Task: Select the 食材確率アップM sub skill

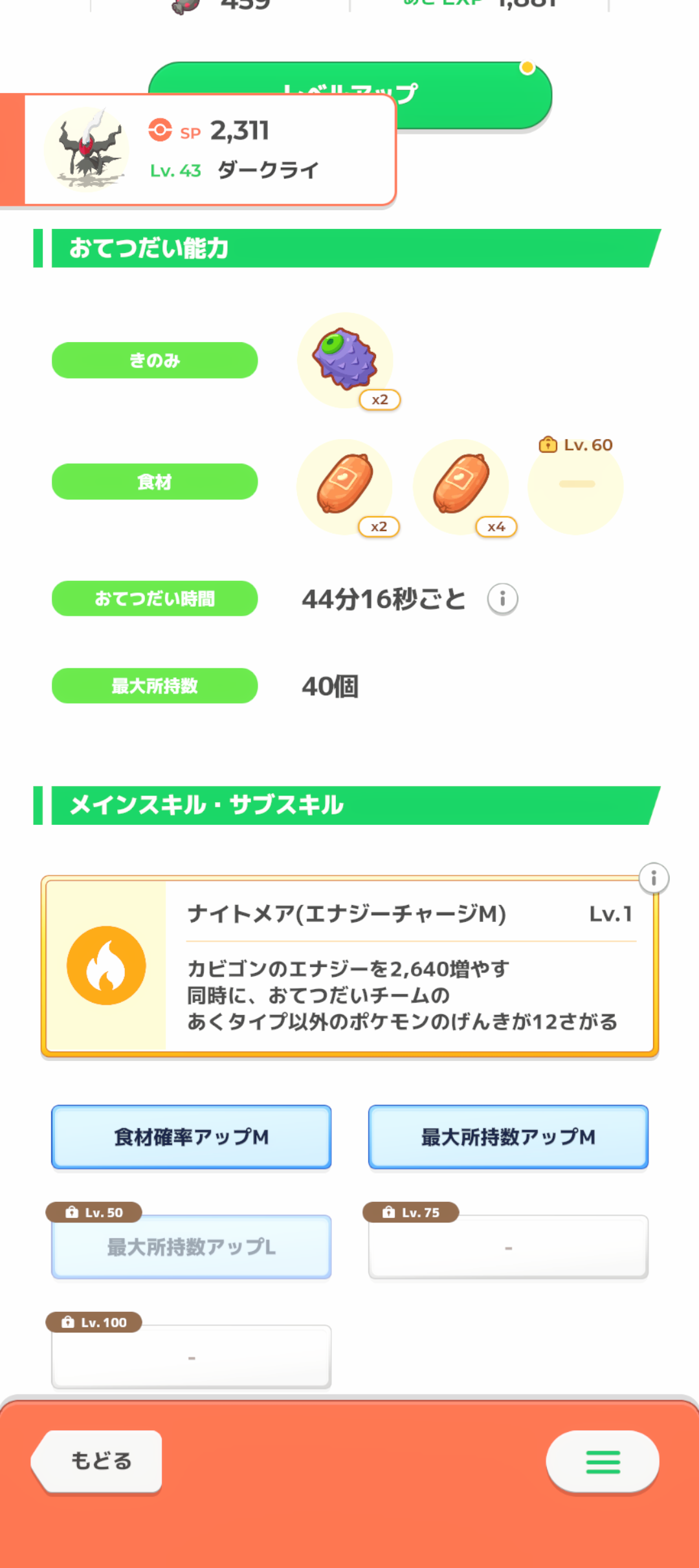Action: pyautogui.click(x=192, y=1137)
